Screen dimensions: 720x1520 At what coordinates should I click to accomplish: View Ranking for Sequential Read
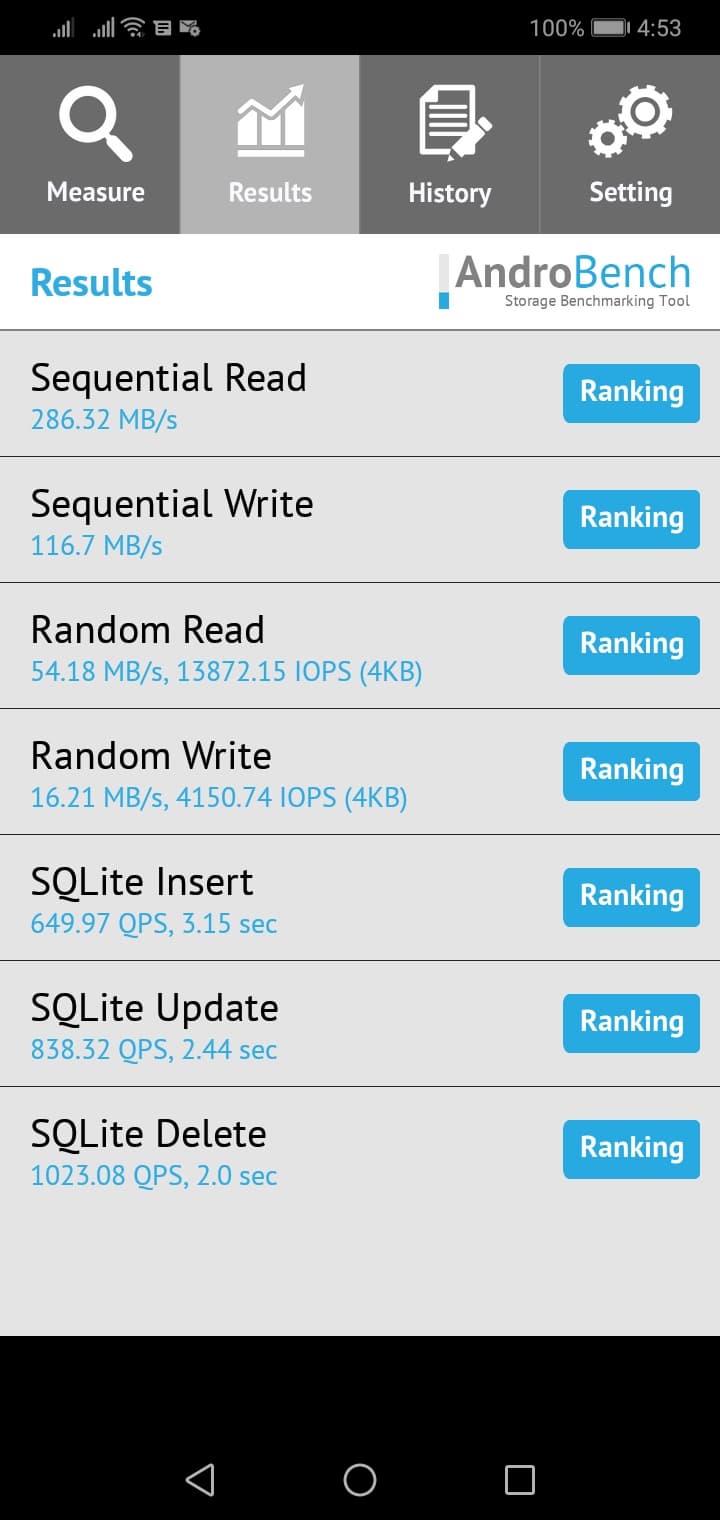click(631, 393)
